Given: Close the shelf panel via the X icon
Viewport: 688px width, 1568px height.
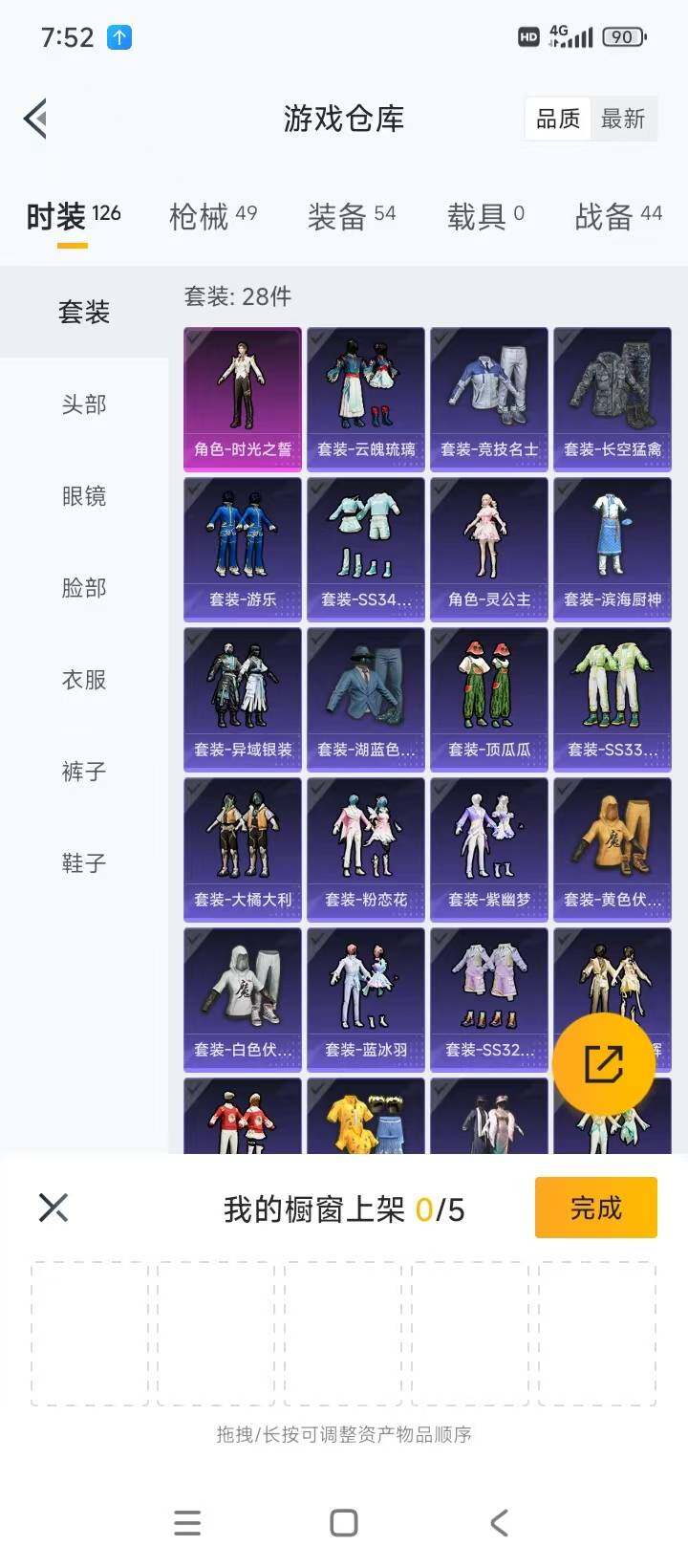Looking at the screenshot, I should [x=53, y=1208].
